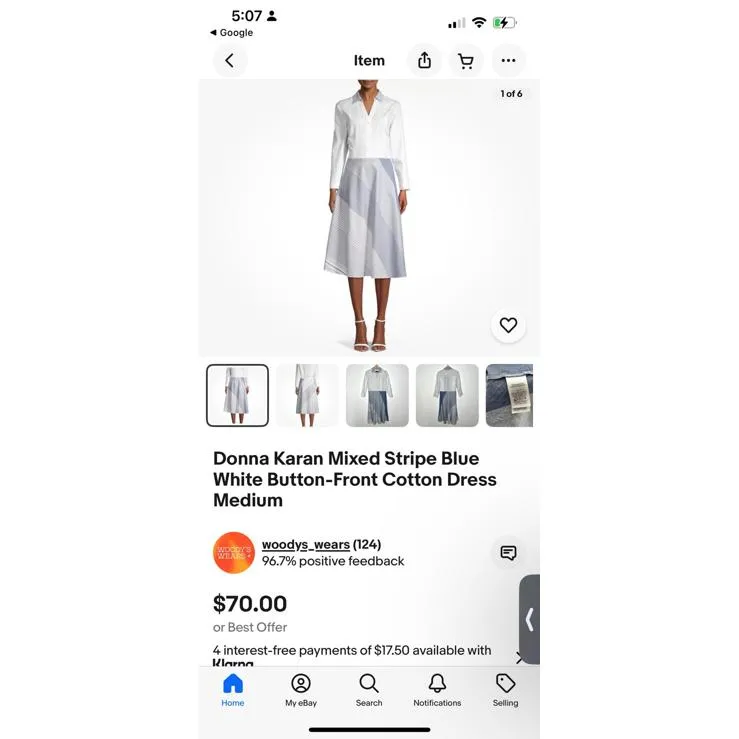View the third thumbnail on hanger
The image size is (739, 739).
[x=377, y=395]
